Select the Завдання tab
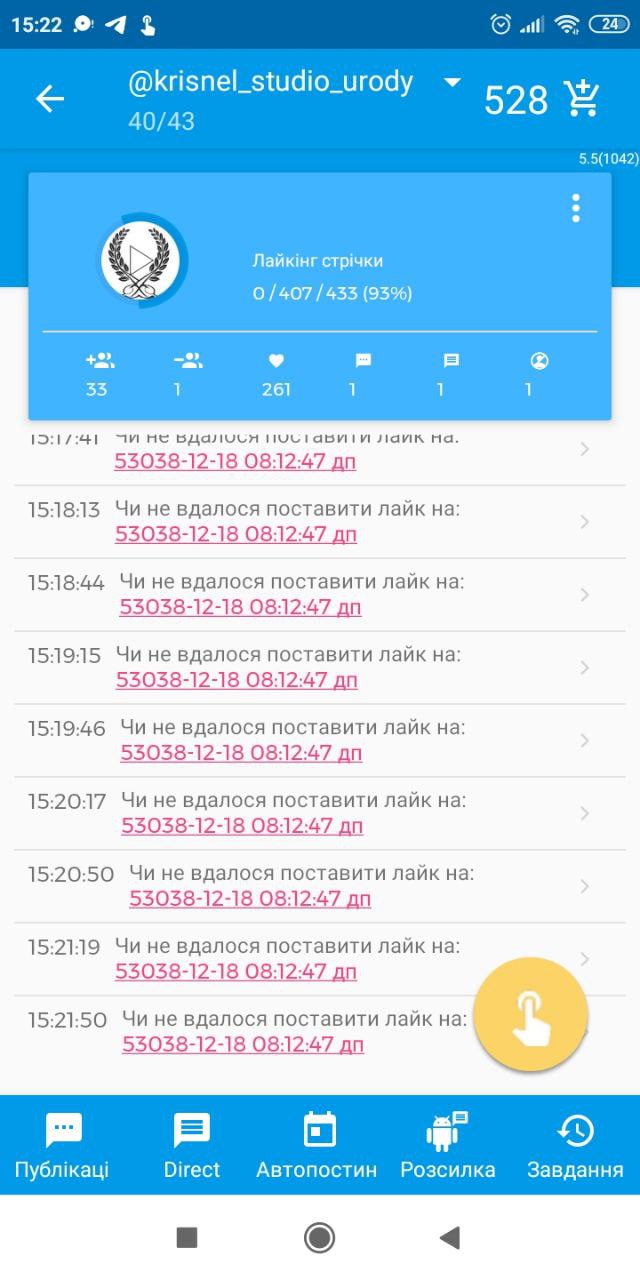The width and height of the screenshot is (640, 1280). [575, 1145]
